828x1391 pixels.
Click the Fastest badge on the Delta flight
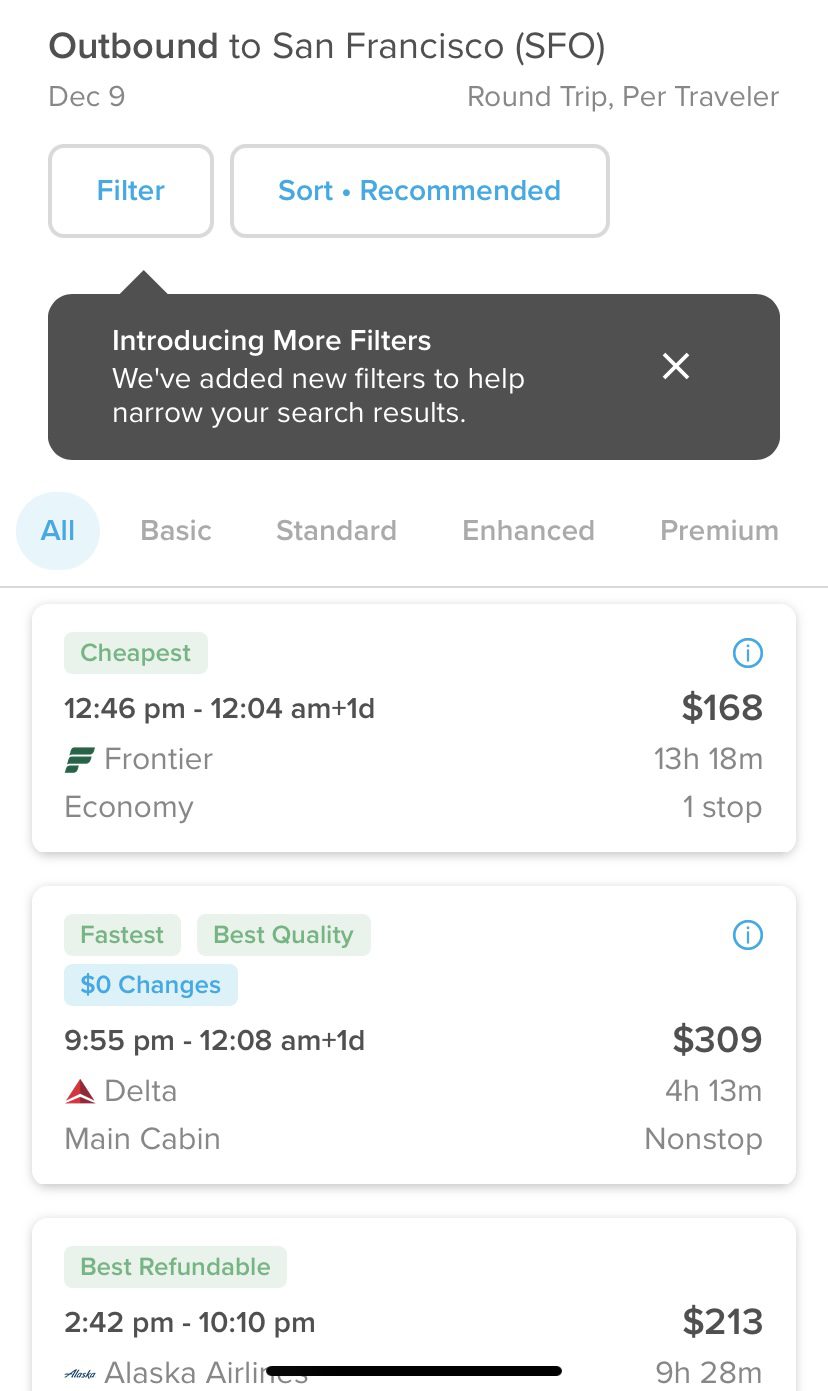(x=122, y=934)
